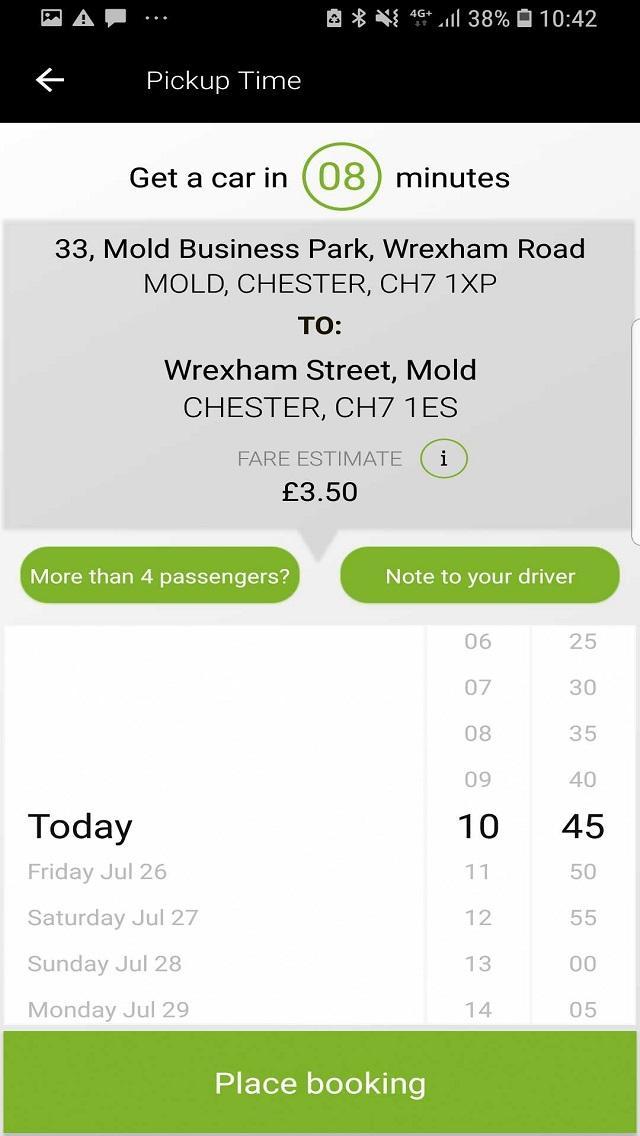640x1136 pixels.
Task: Choose 40 in the minutes column
Action: [x=583, y=780]
